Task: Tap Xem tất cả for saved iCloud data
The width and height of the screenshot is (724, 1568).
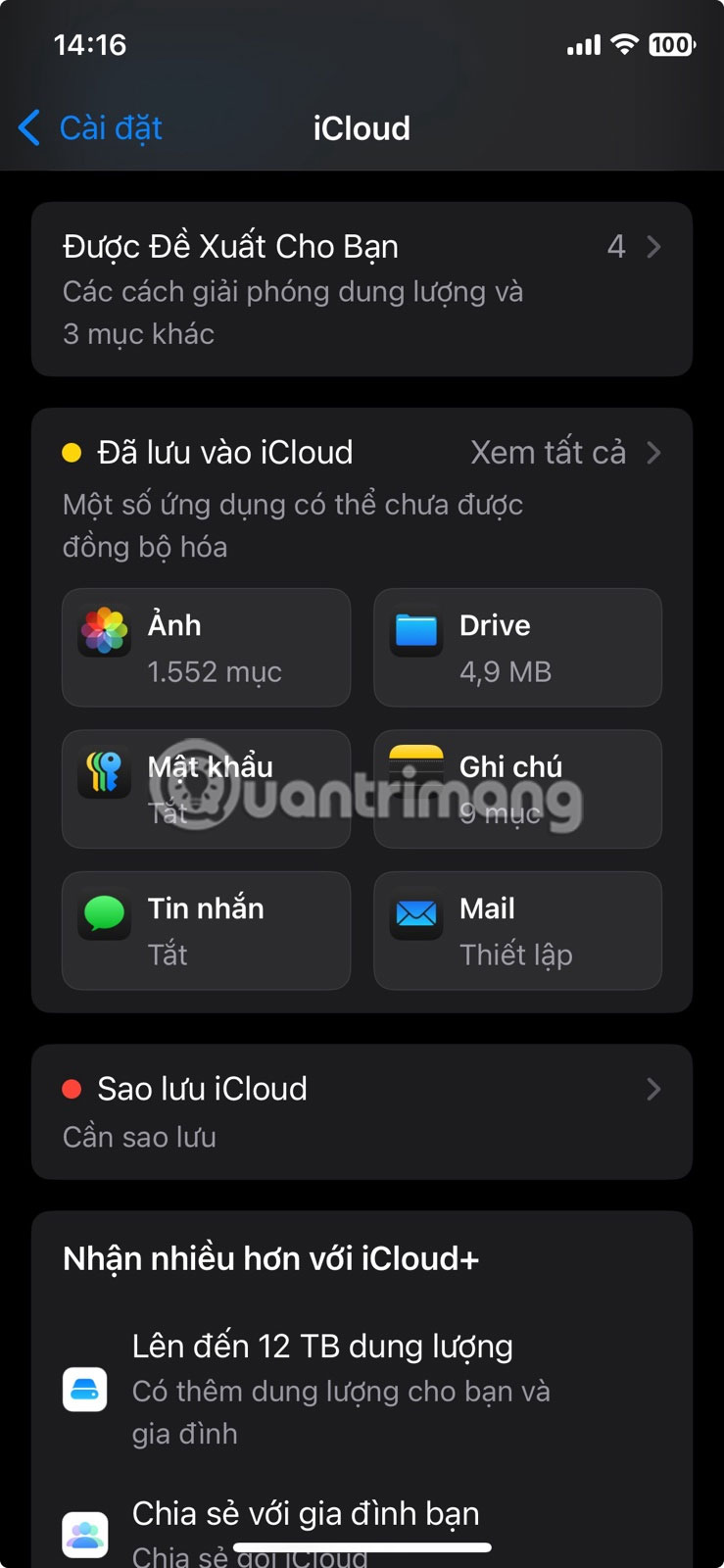Action: [x=564, y=453]
